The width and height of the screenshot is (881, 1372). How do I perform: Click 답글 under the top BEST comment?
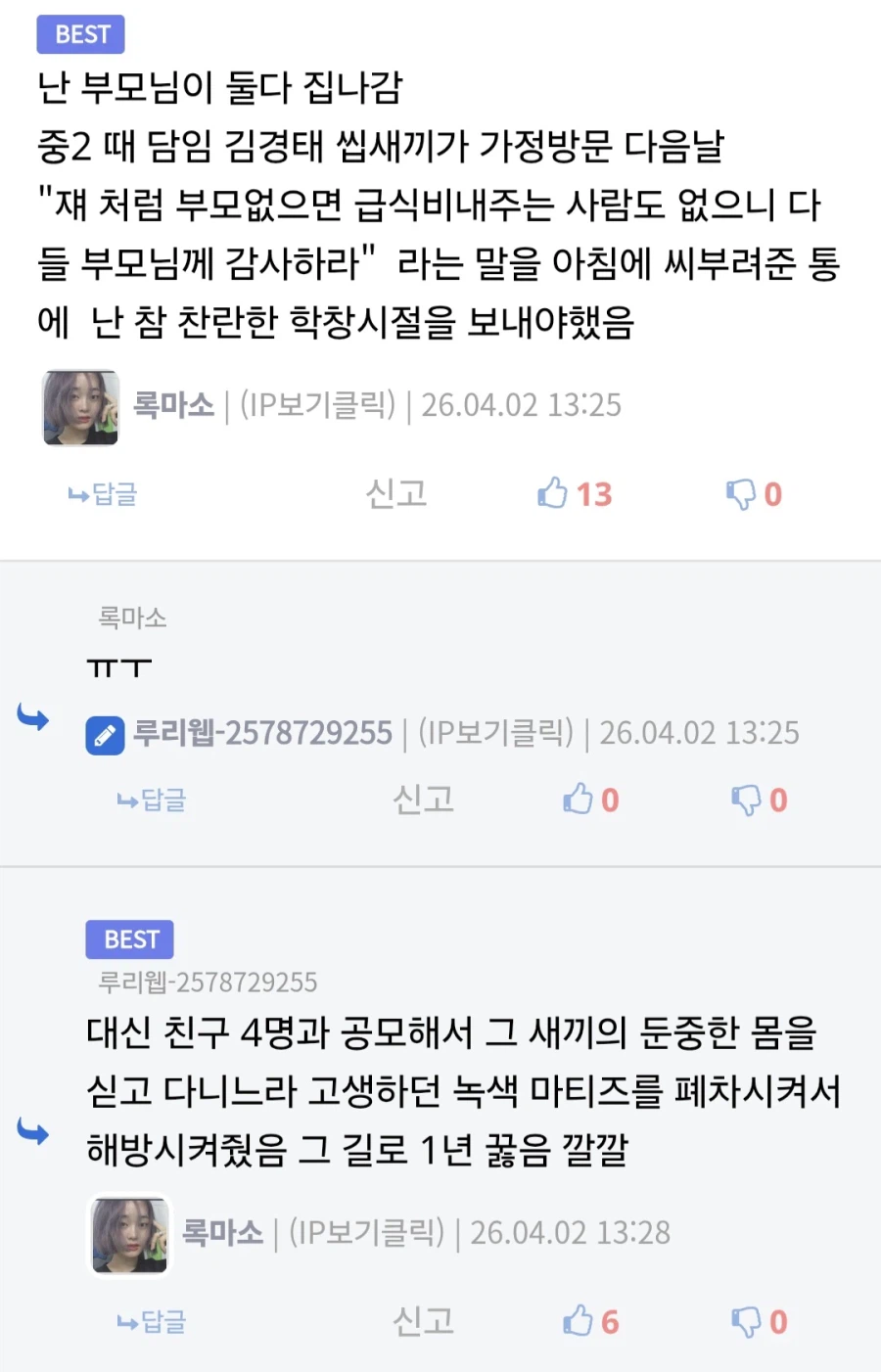[101, 494]
